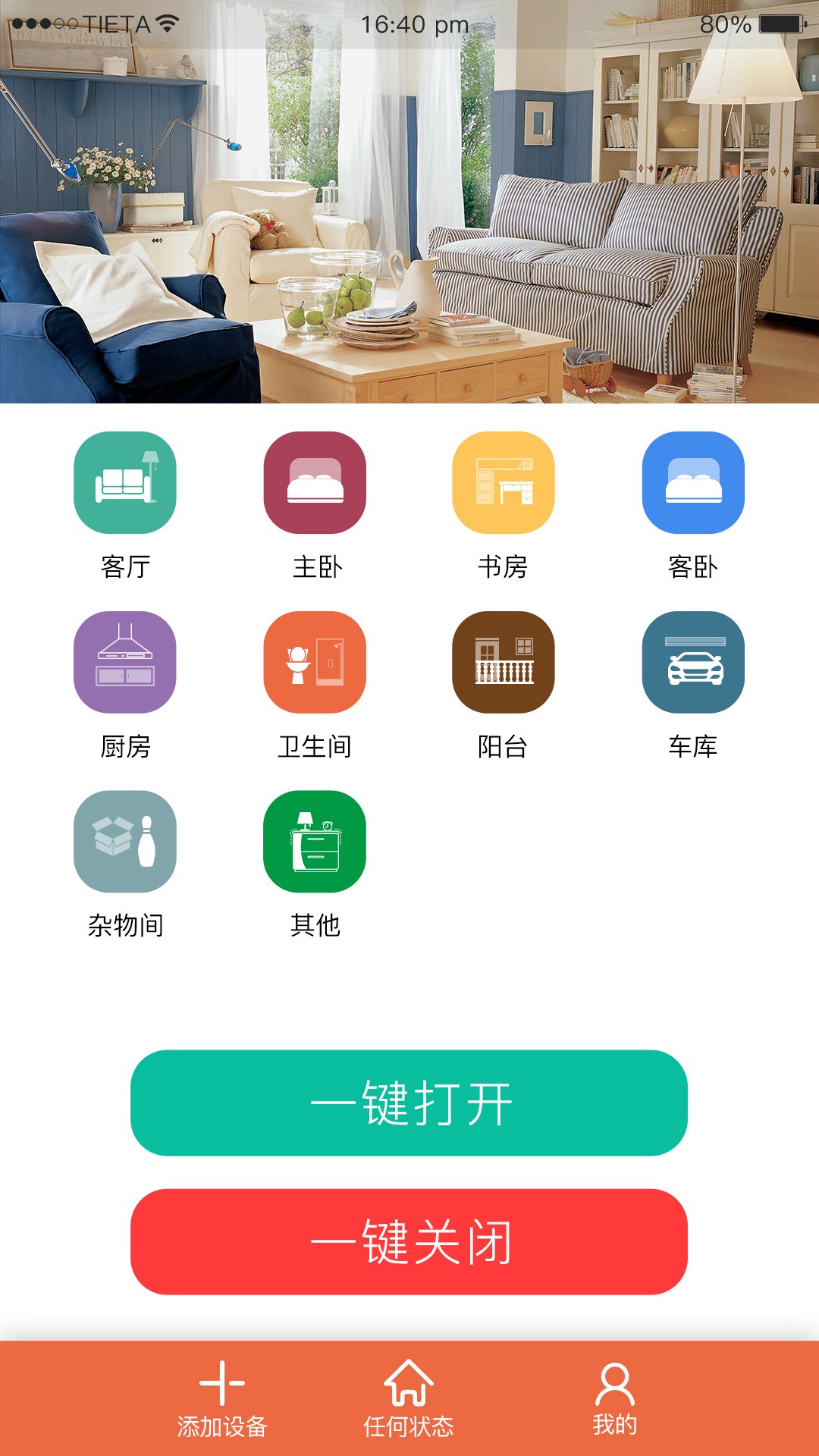Image resolution: width=819 pixels, height=1456 pixels.
Task: Switch to the 任何状态 home tab
Action: [x=409, y=1399]
